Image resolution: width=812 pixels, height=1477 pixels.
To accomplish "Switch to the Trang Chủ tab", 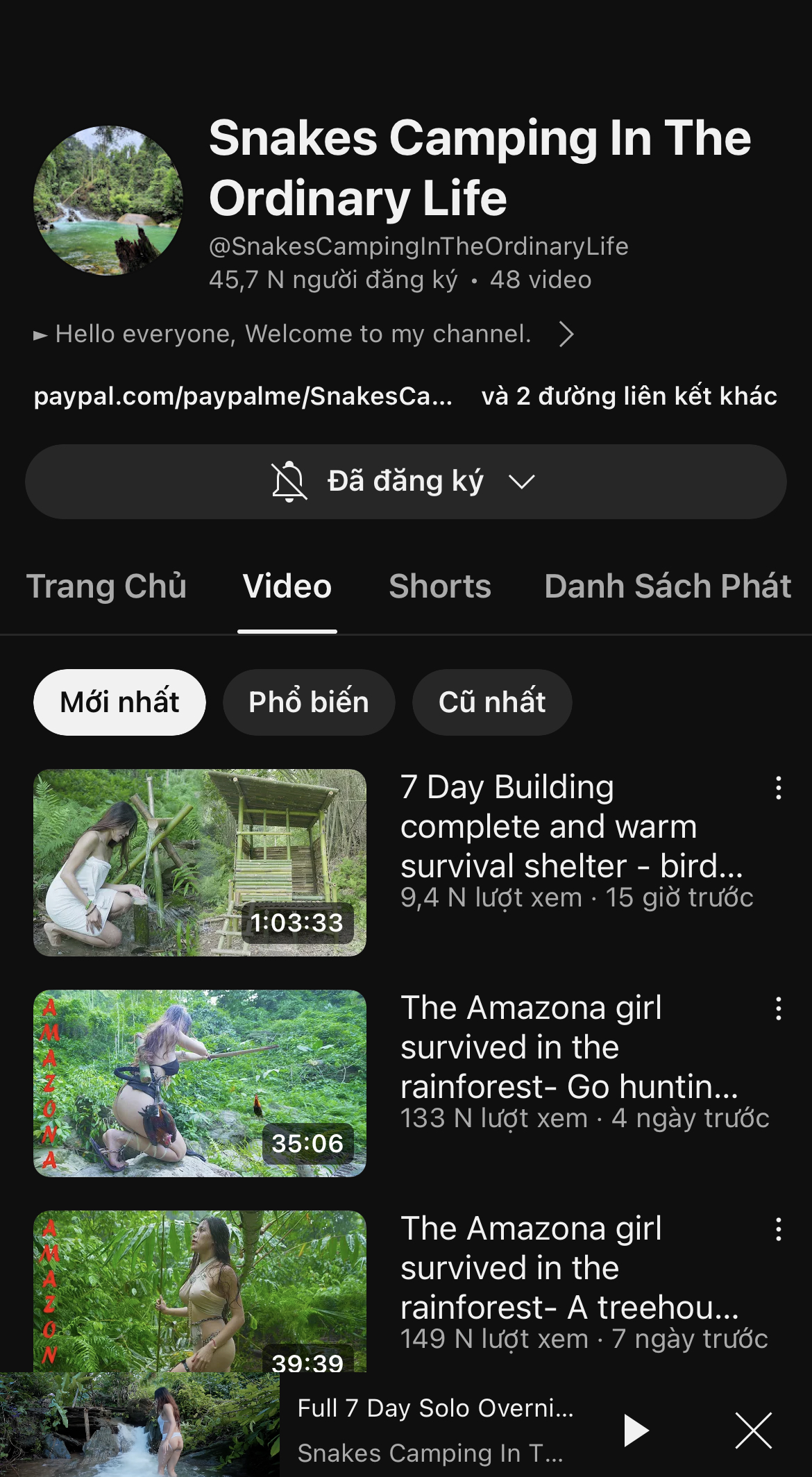I will click(x=106, y=586).
